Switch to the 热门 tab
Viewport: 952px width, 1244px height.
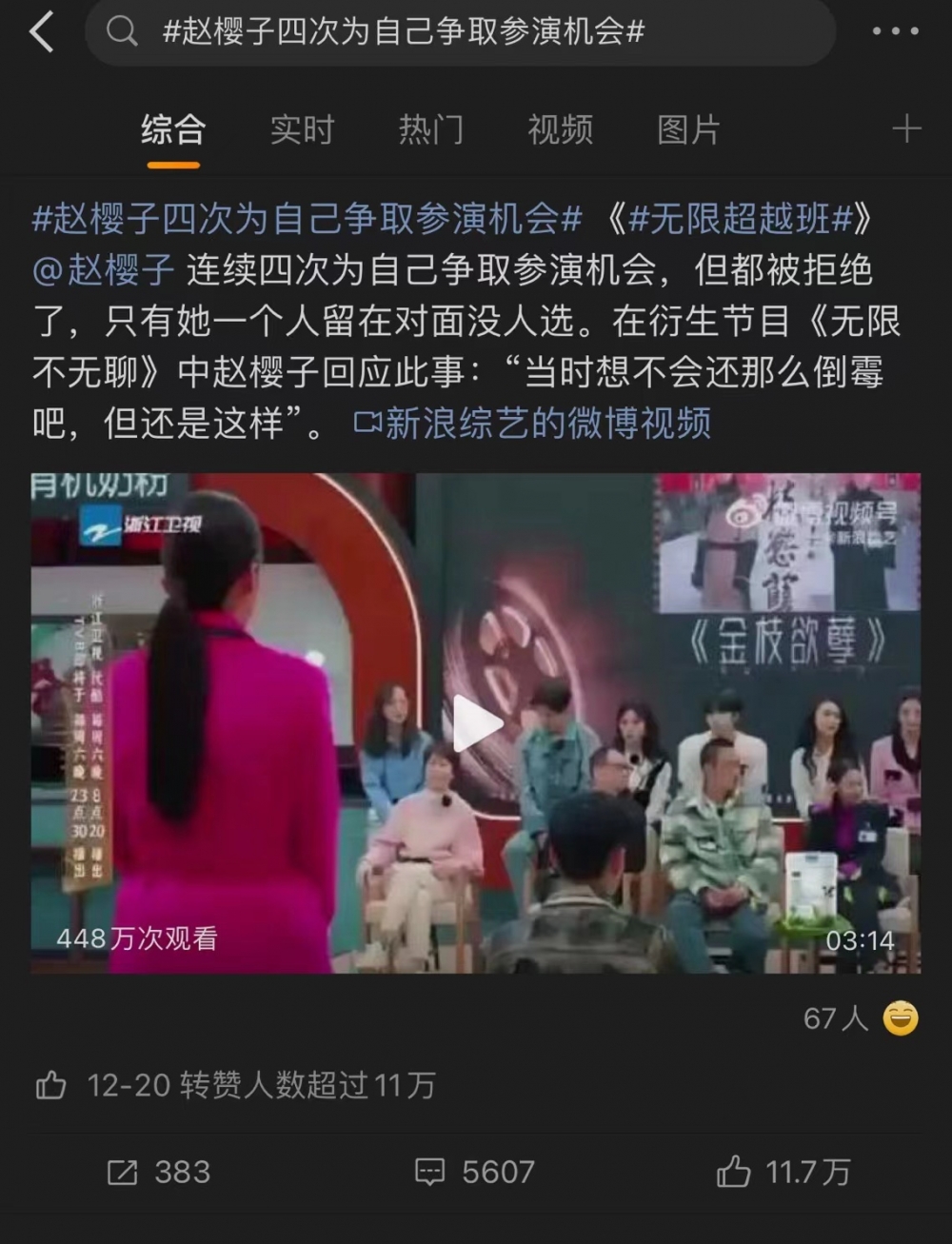point(430,129)
